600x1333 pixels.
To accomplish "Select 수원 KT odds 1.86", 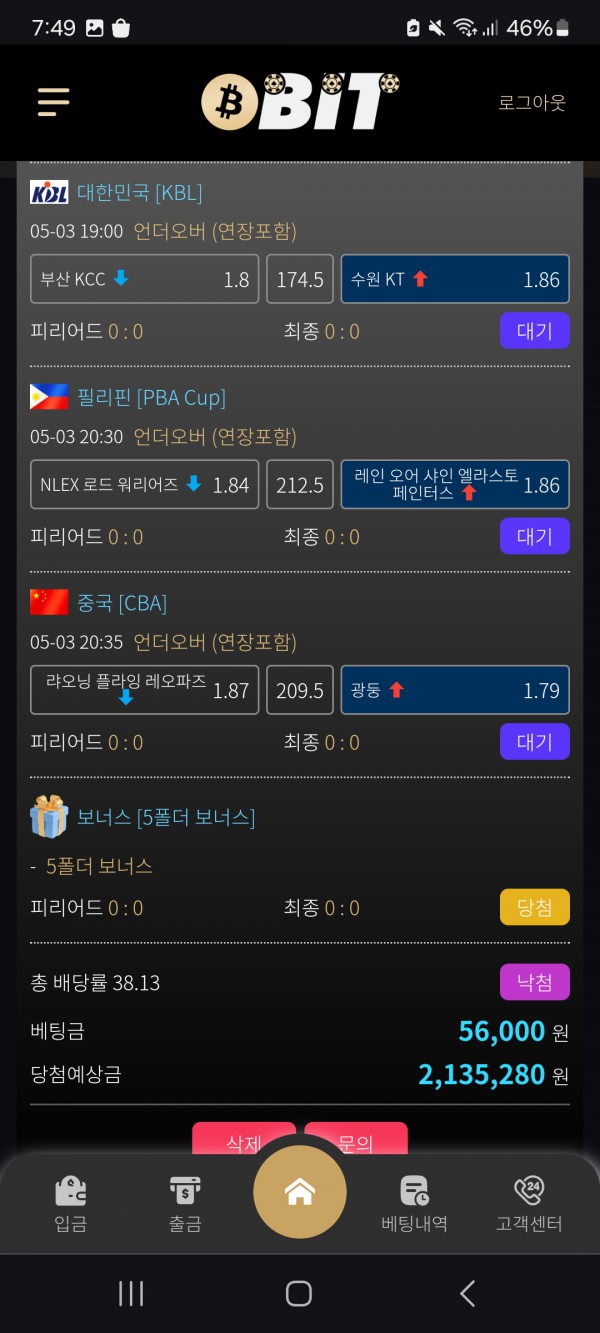I will click(455, 279).
